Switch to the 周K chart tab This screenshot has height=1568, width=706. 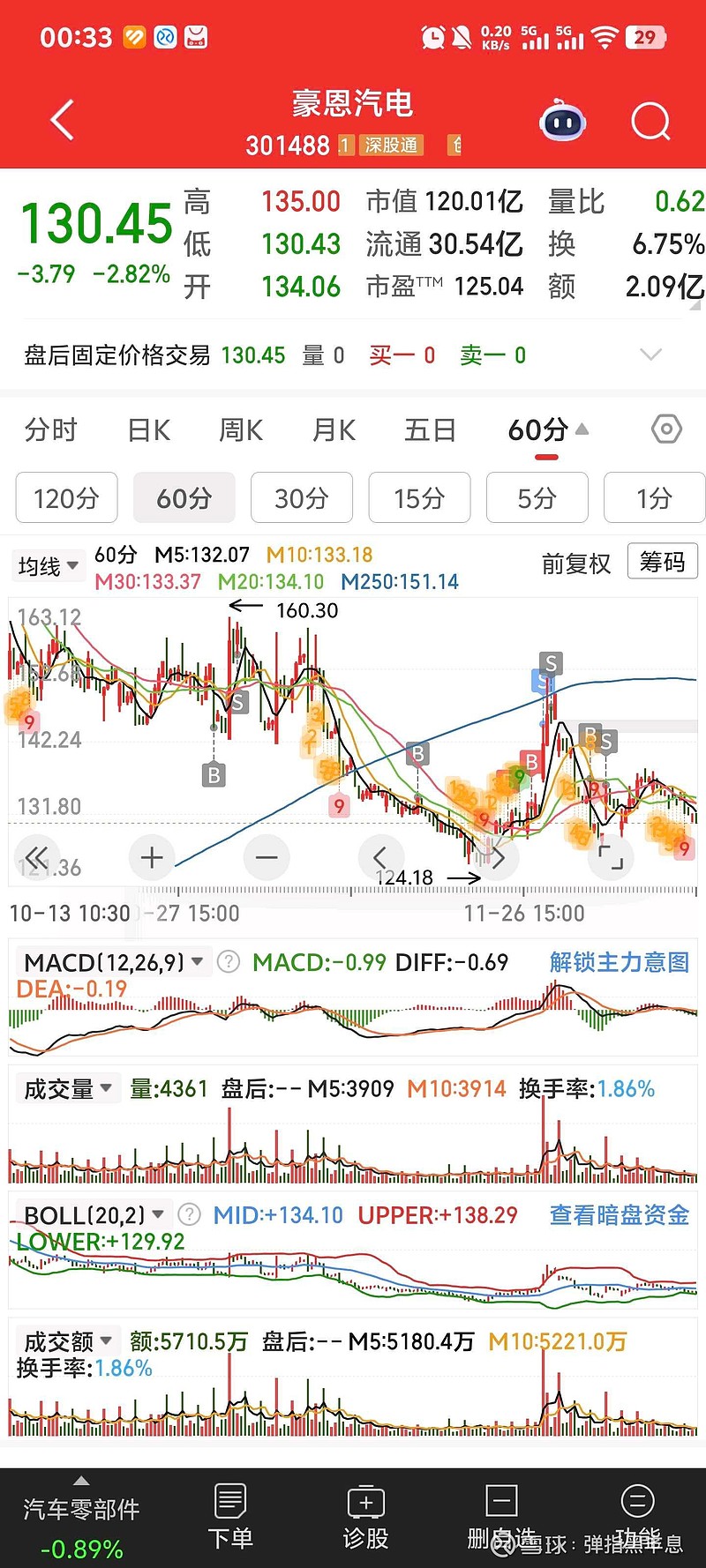pos(241,430)
